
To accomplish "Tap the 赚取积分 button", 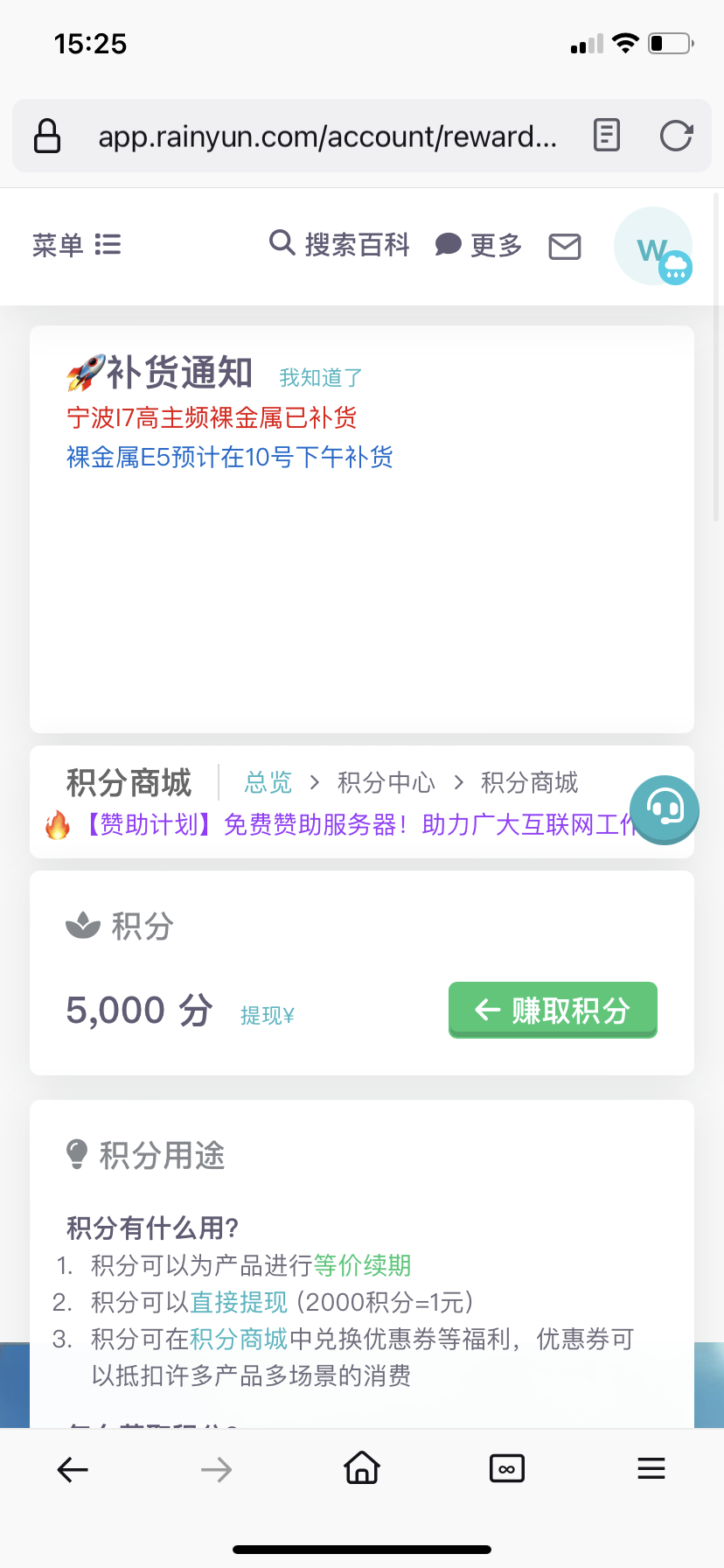I will 553,1011.
